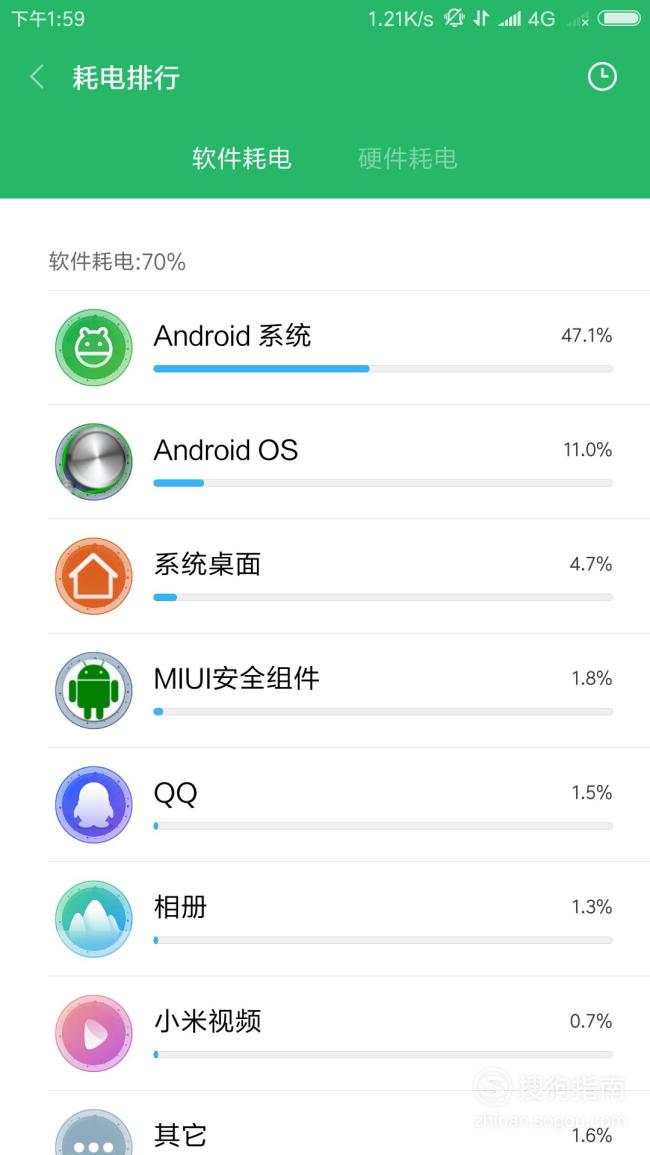Viewport: 650px width, 1155px height.
Task: Open the clock history icon
Action: (602, 77)
